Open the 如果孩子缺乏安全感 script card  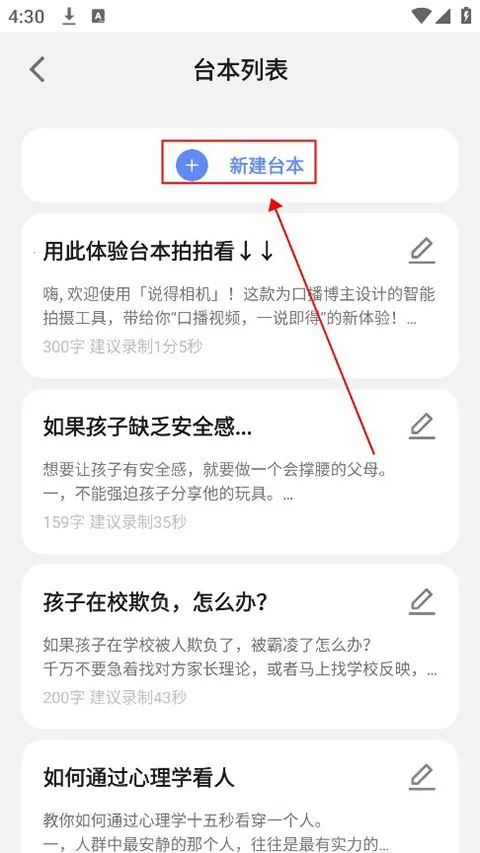pos(239,471)
